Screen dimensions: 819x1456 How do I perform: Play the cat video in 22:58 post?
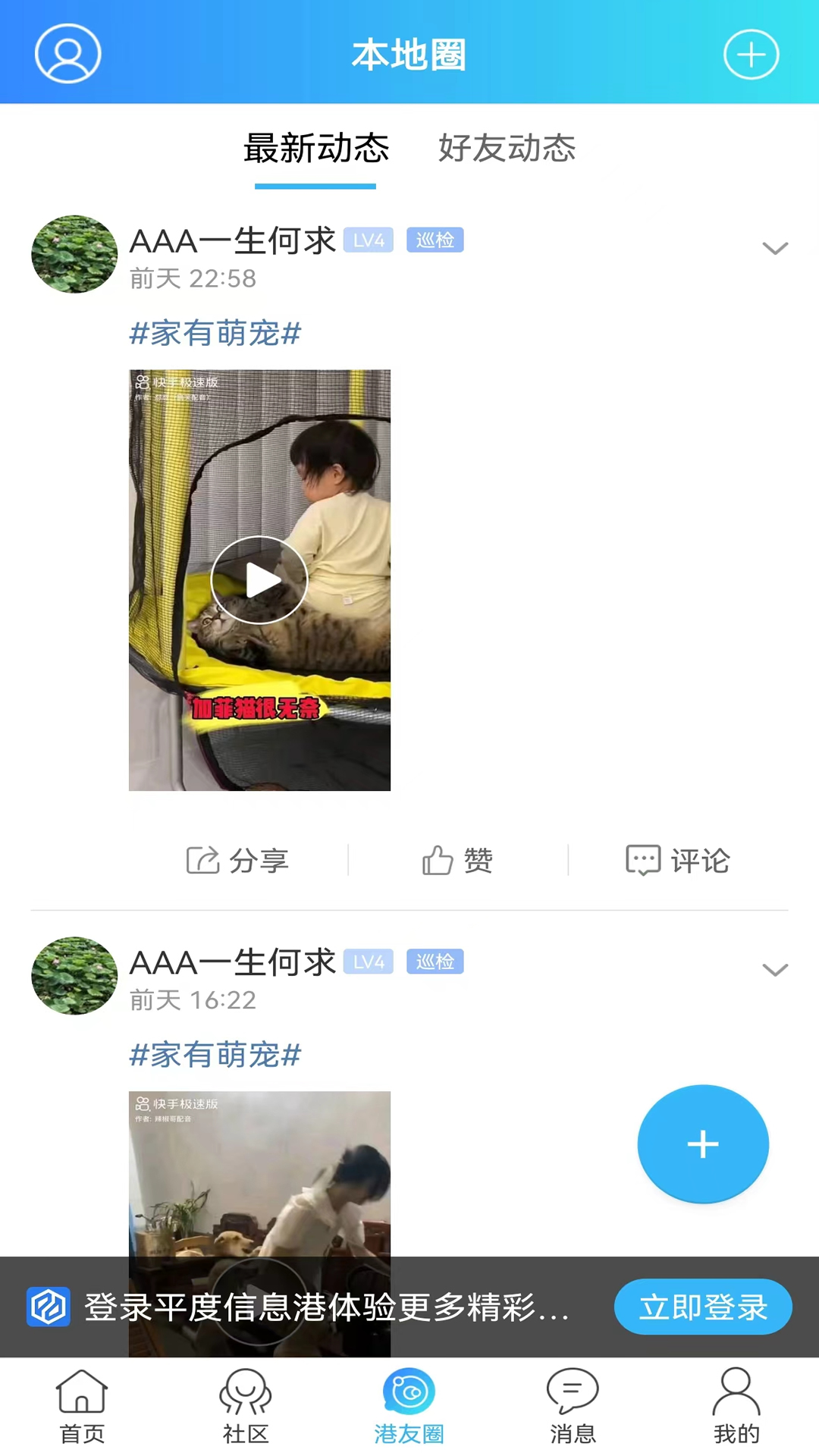click(x=259, y=580)
